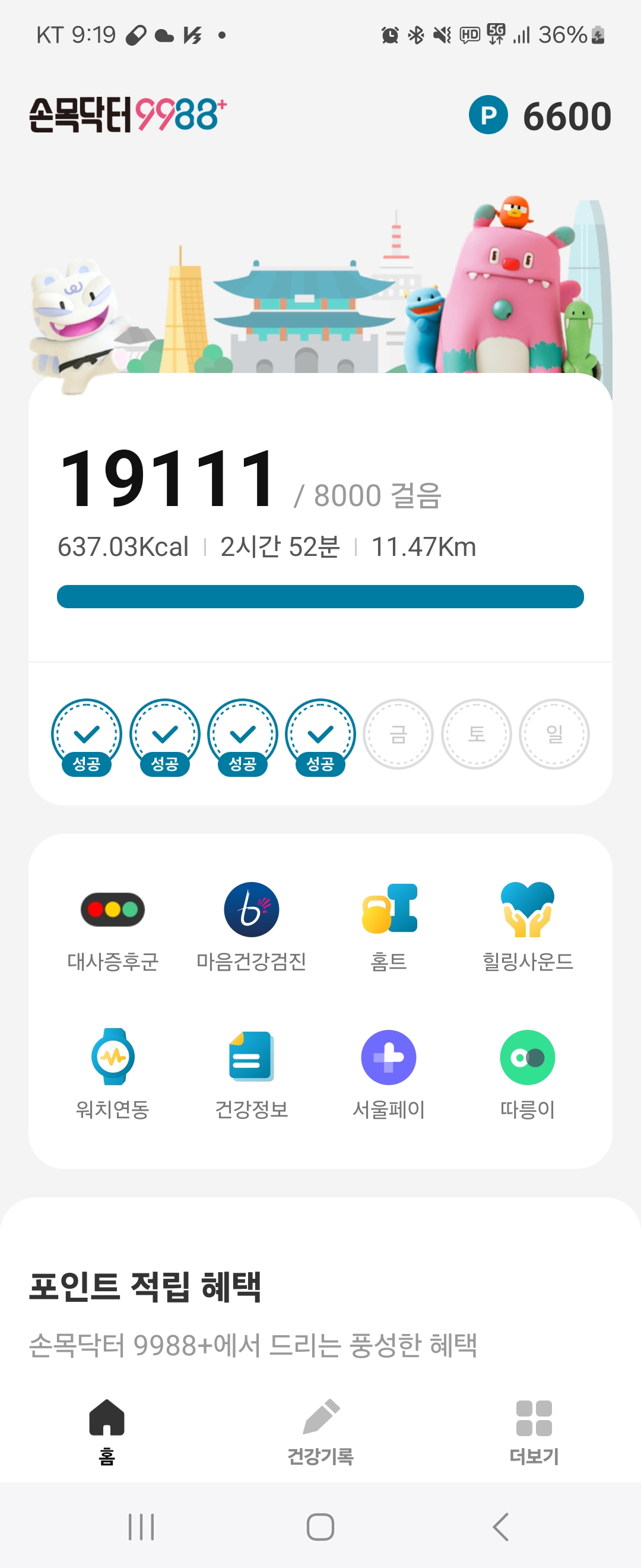Open 워치연동 watch sync
641x1568 pixels.
point(113,1074)
